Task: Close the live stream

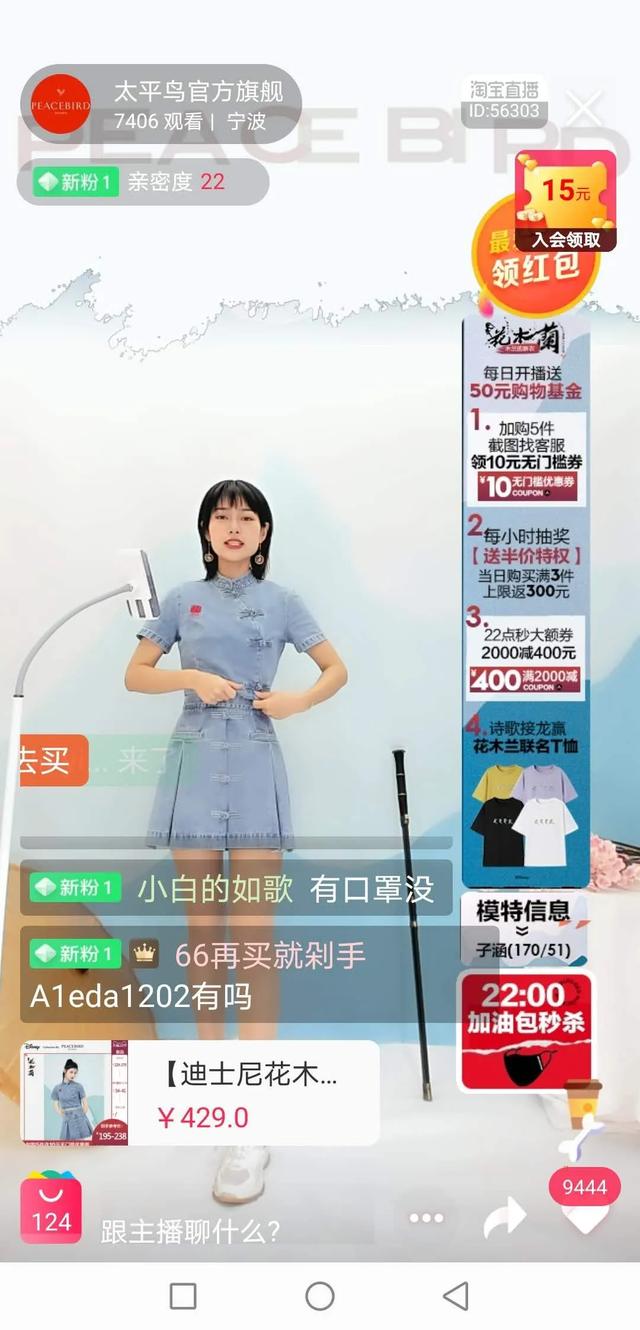Action: tap(585, 105)
